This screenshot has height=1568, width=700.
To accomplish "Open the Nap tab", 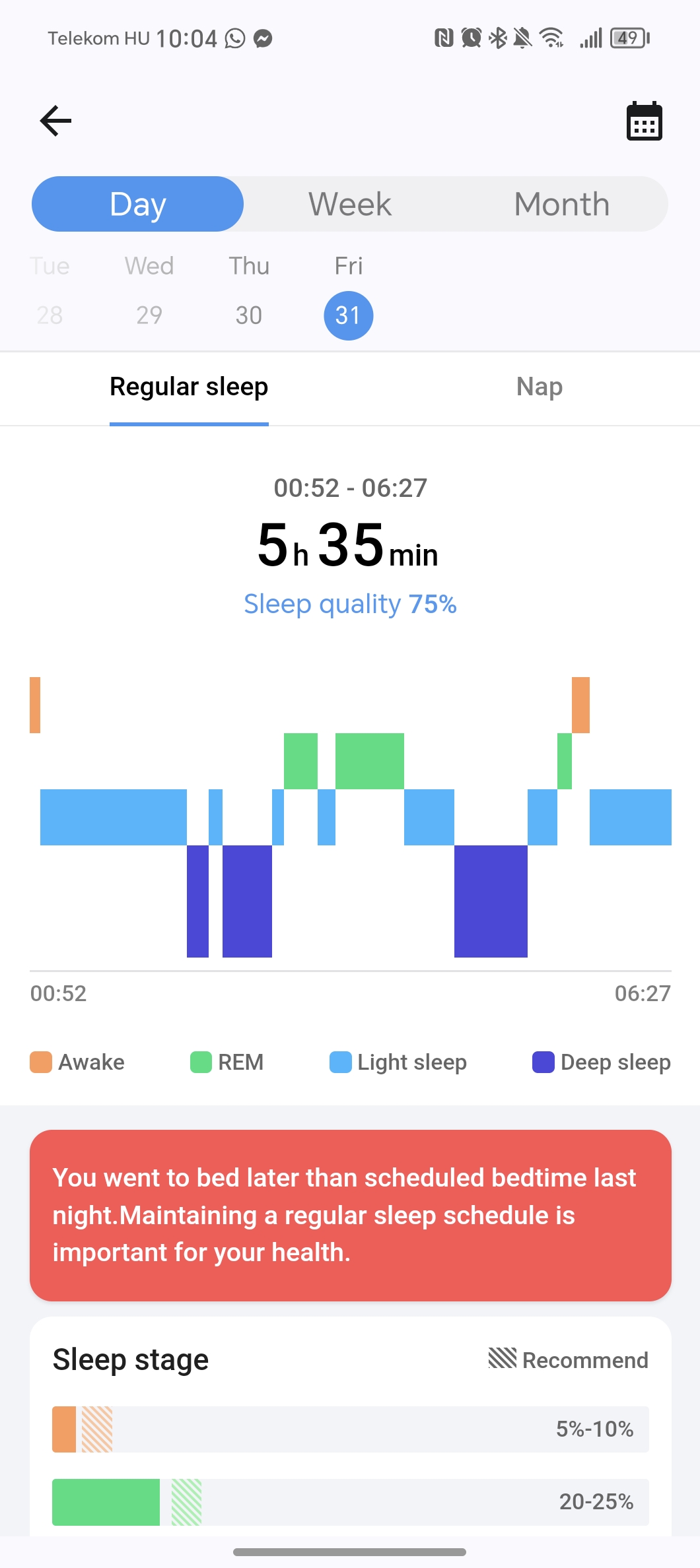I will pos(540,387).
